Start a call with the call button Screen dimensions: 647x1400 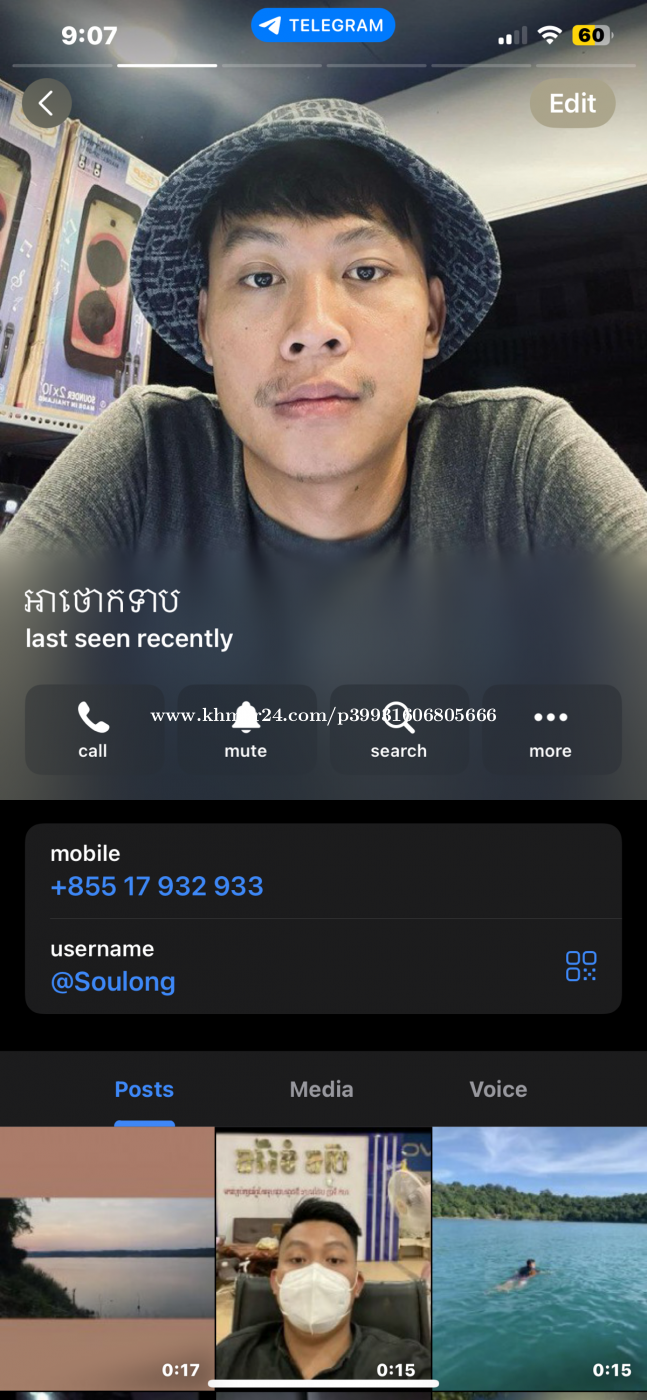93,729
